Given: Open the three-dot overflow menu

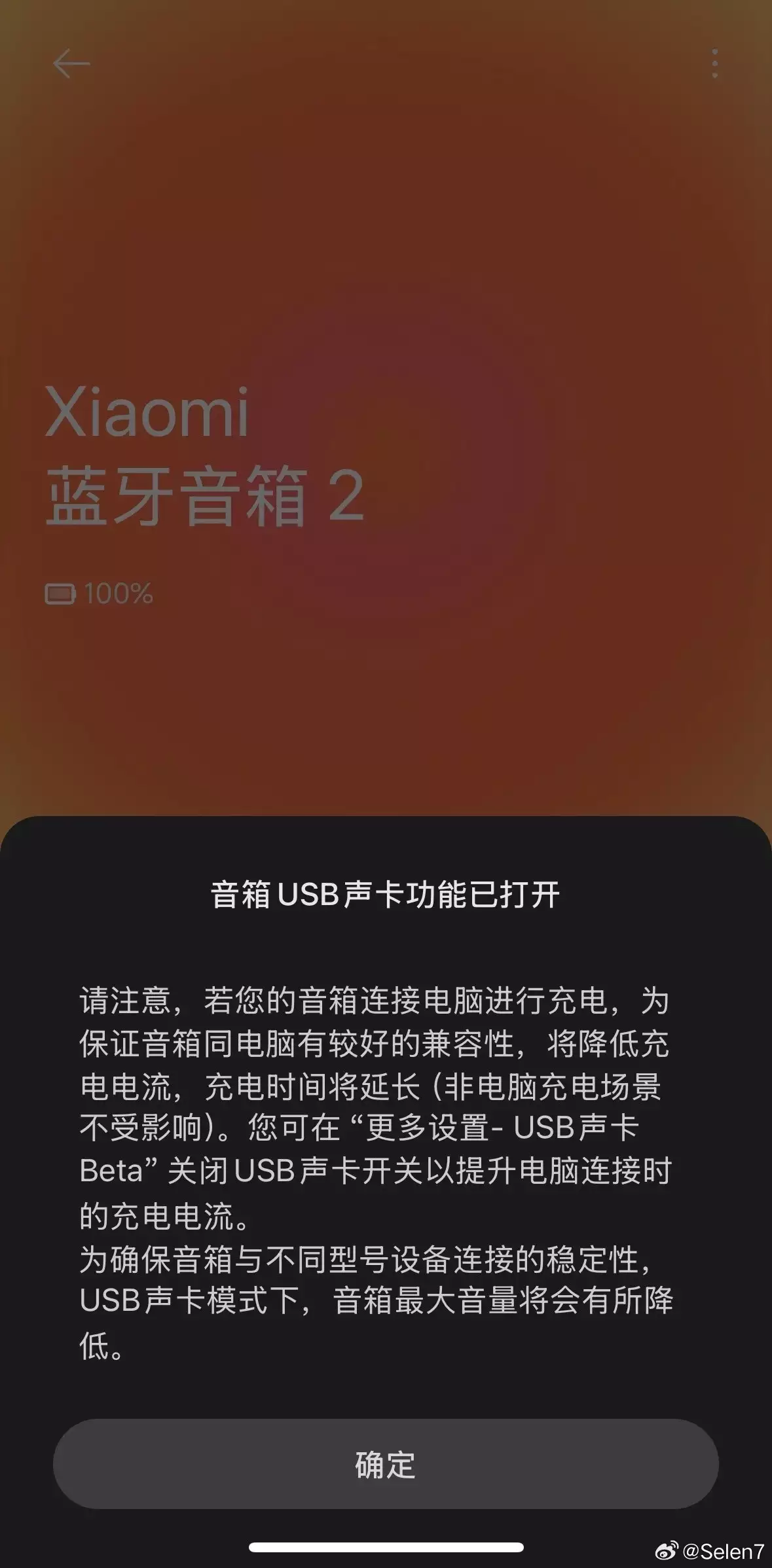Looking at the screenshot, I should [x=714, y=63].
